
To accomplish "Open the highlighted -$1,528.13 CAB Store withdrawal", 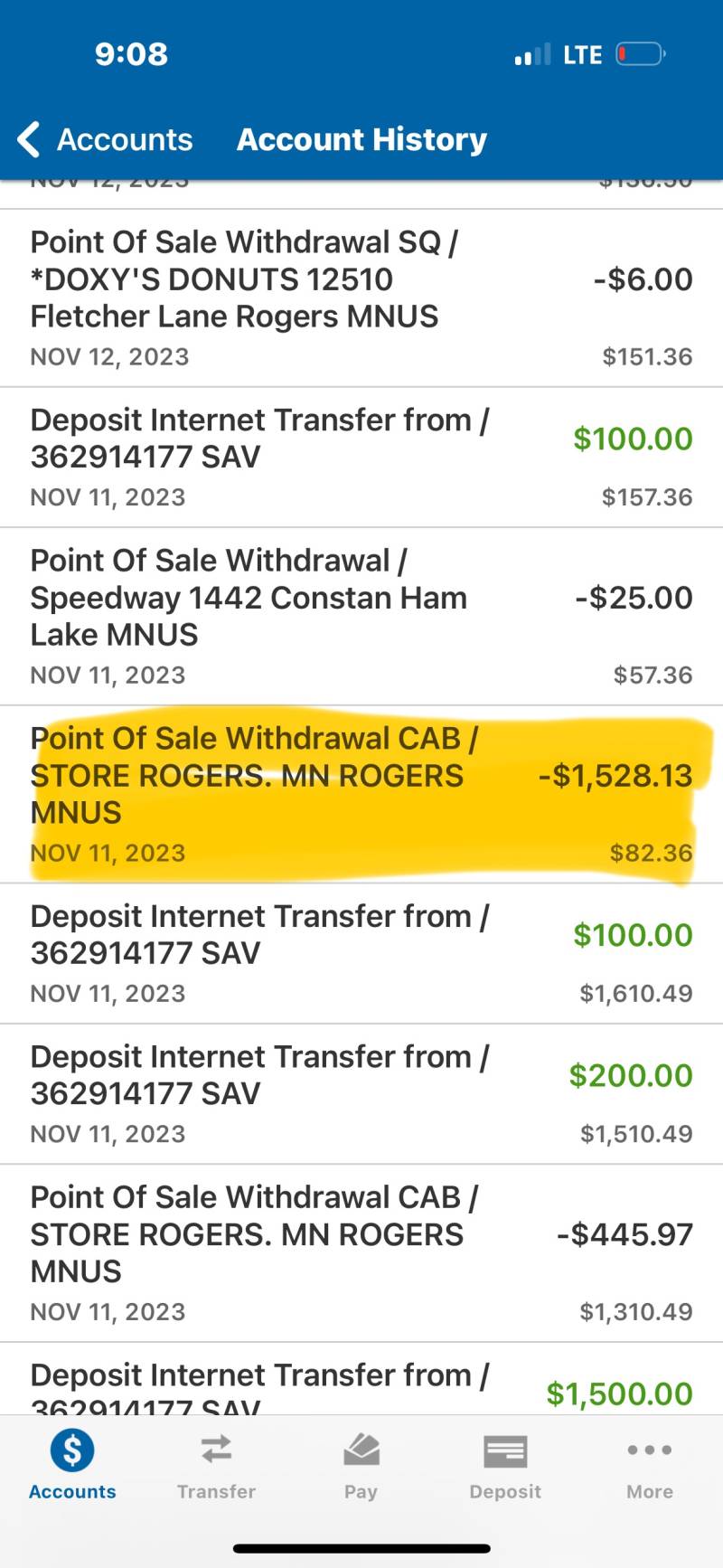I will [361, 795].
